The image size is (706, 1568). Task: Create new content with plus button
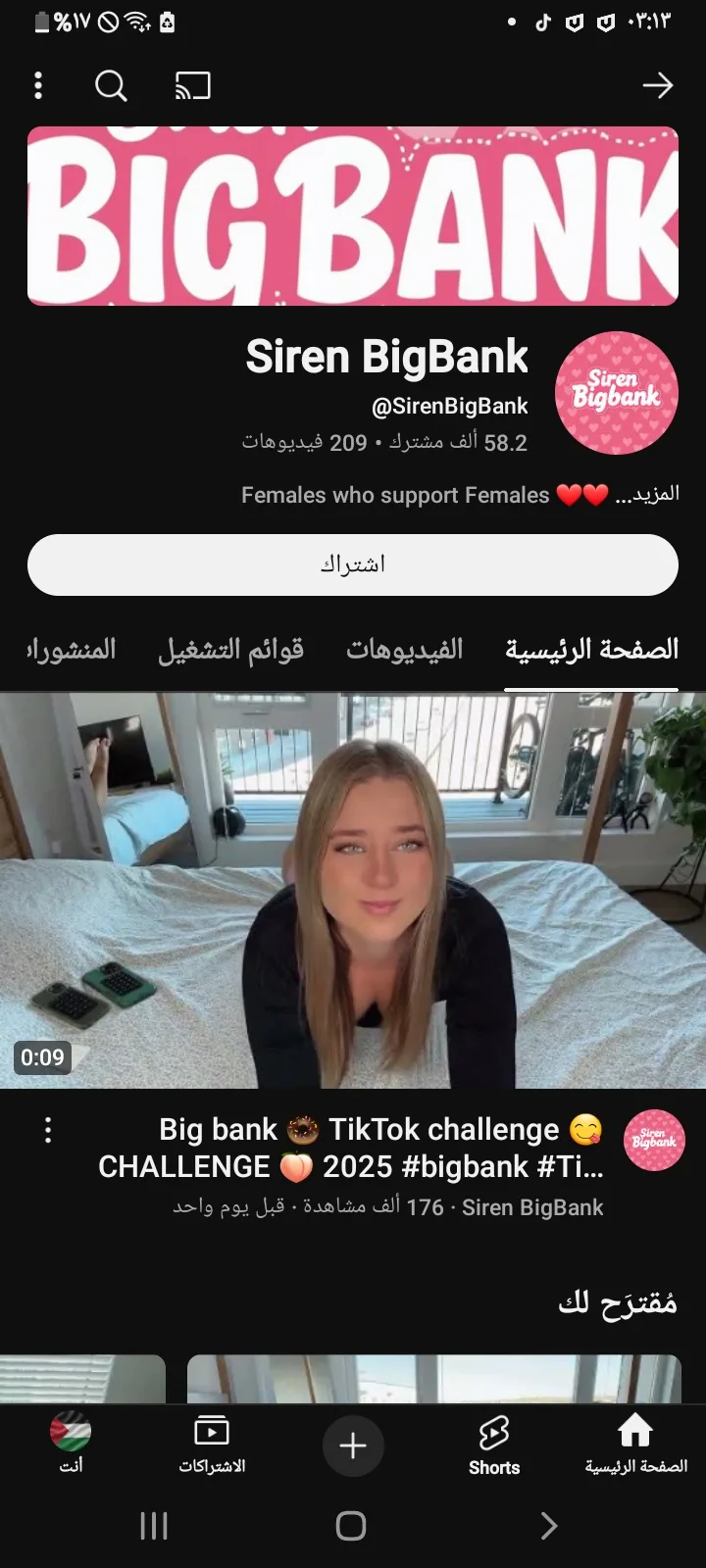(353, 1445)
